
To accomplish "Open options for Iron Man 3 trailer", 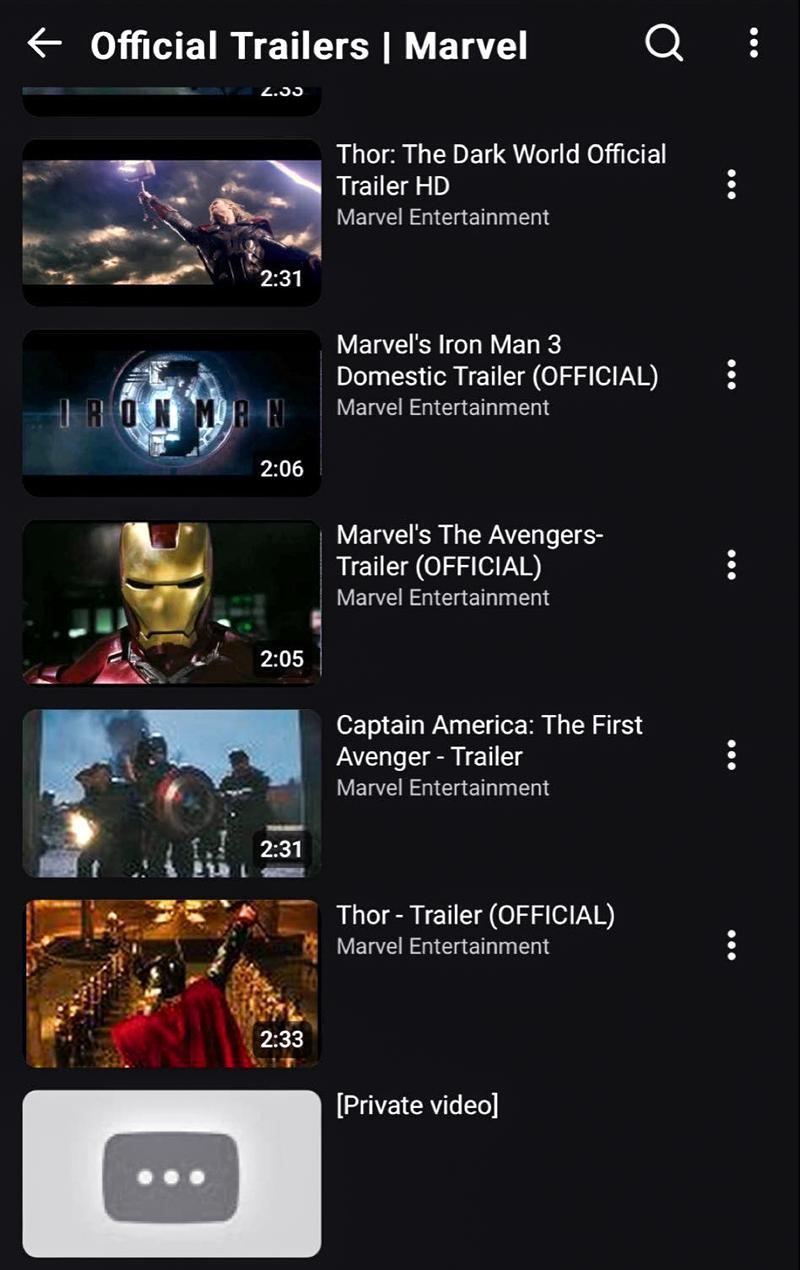I will tap(732, 375).
